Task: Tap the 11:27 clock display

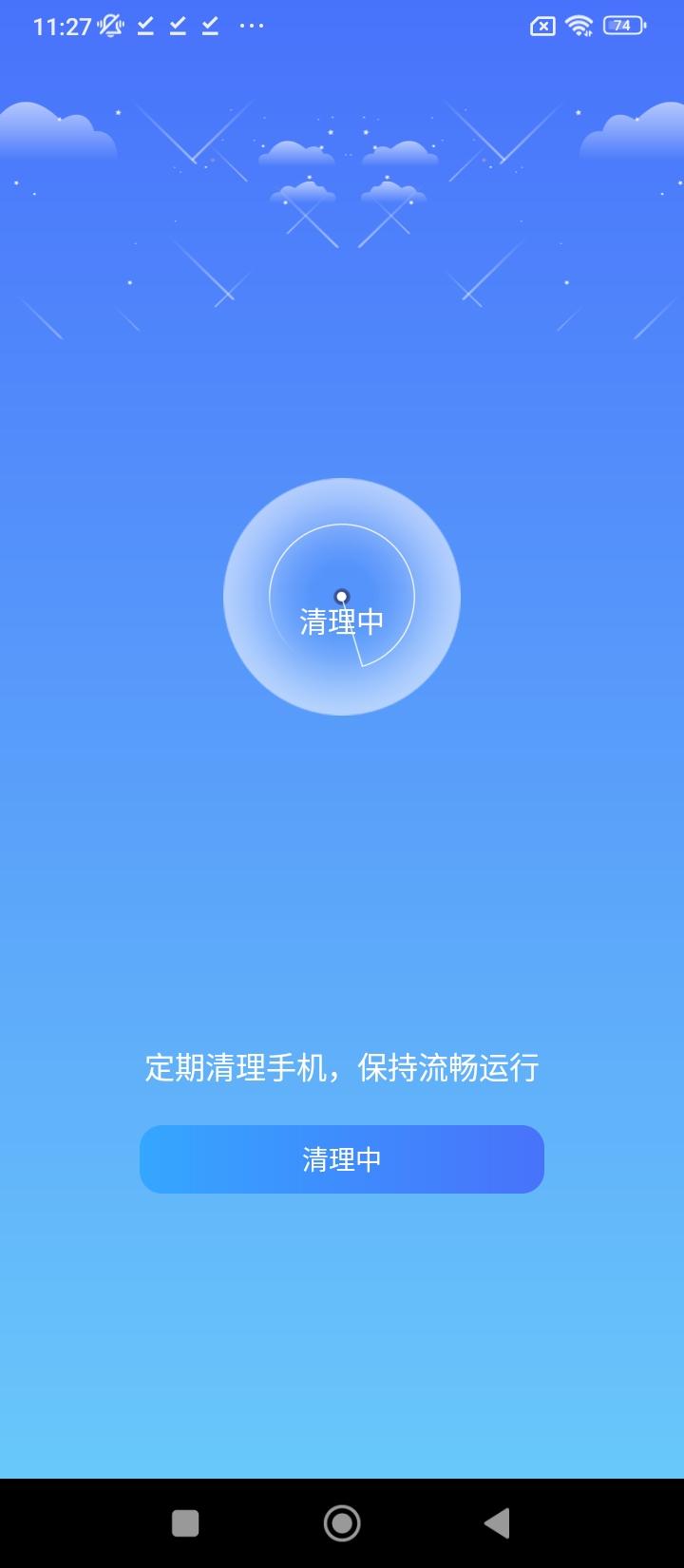Action: tap(63, 26)
